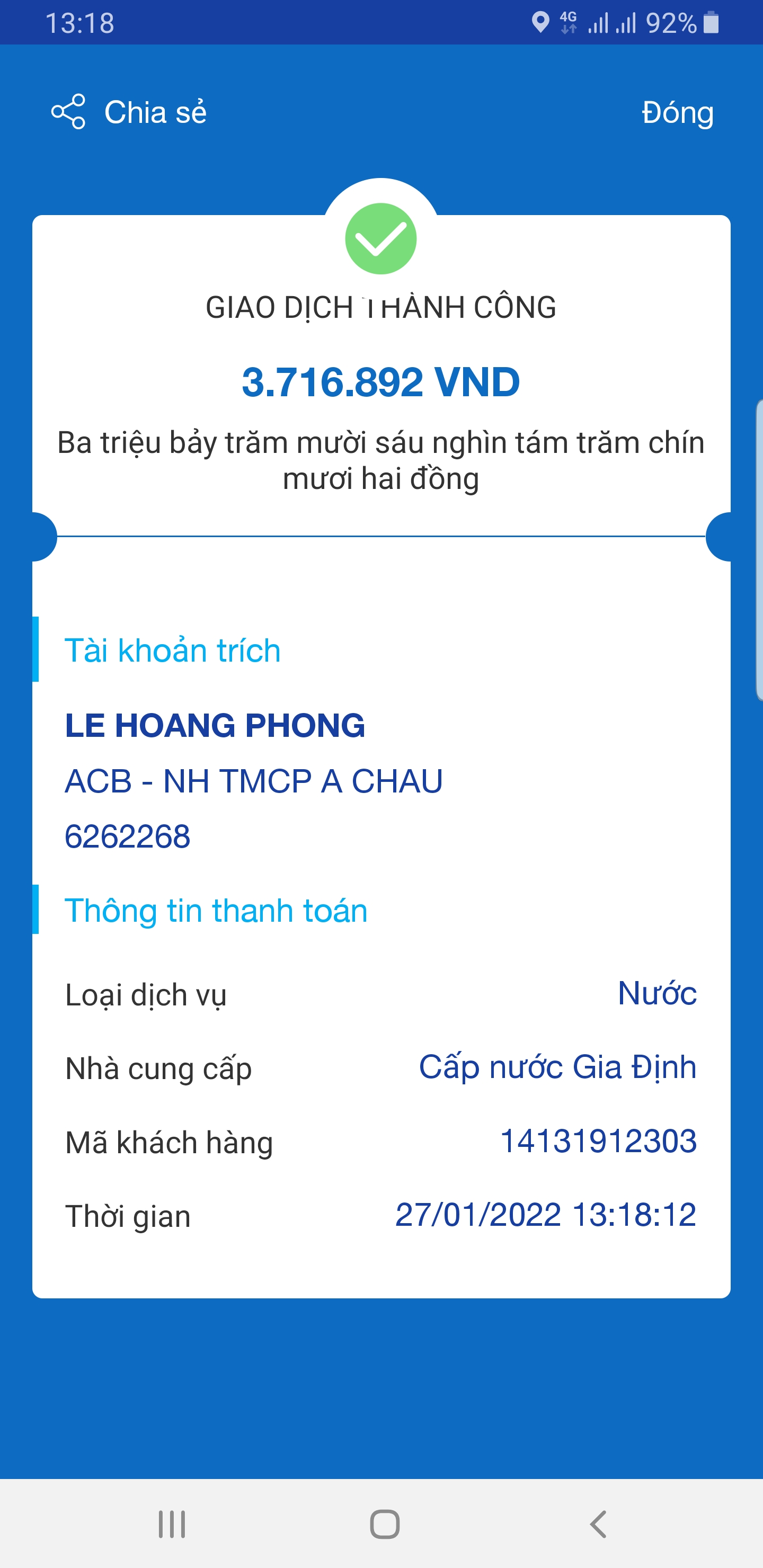Open recent apps from the navigation bar
The image size is (763, 1568).
tap(172, 1524)
